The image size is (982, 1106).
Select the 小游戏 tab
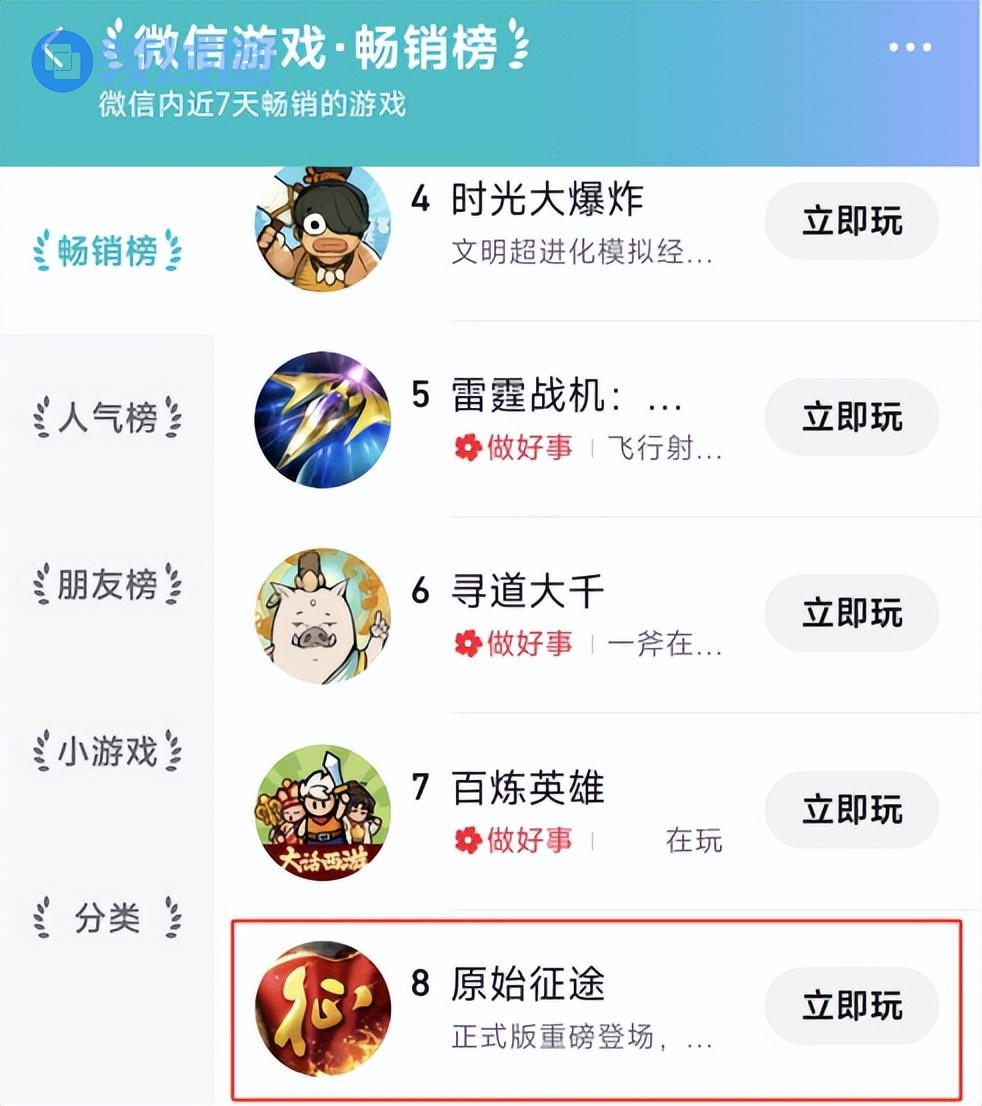107,751
